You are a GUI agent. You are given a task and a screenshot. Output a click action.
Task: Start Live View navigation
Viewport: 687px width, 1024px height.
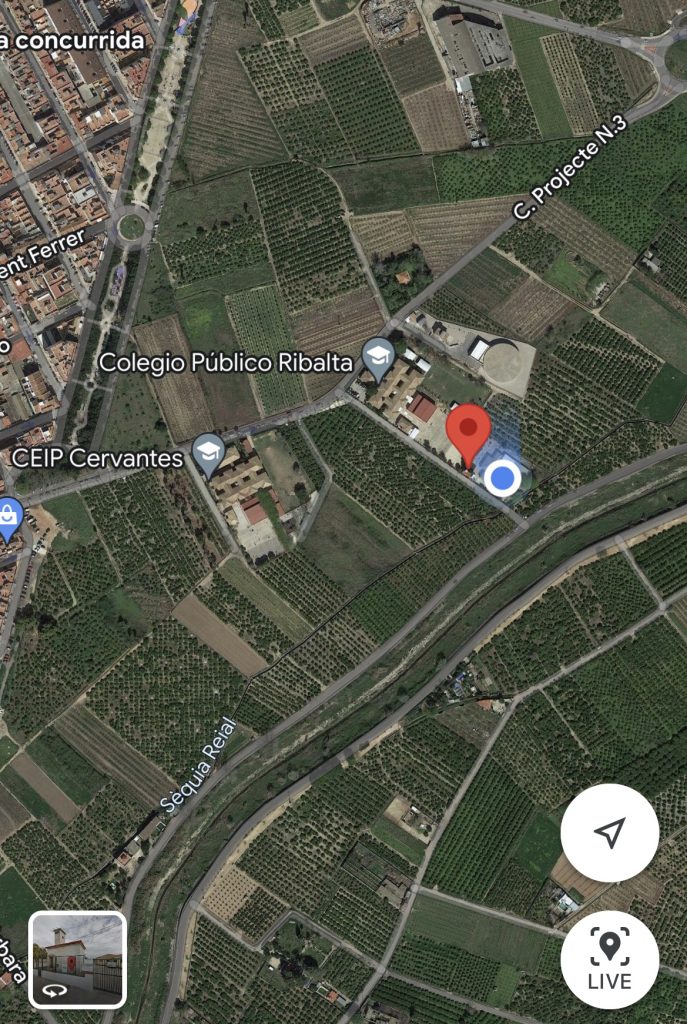(609, 959)
